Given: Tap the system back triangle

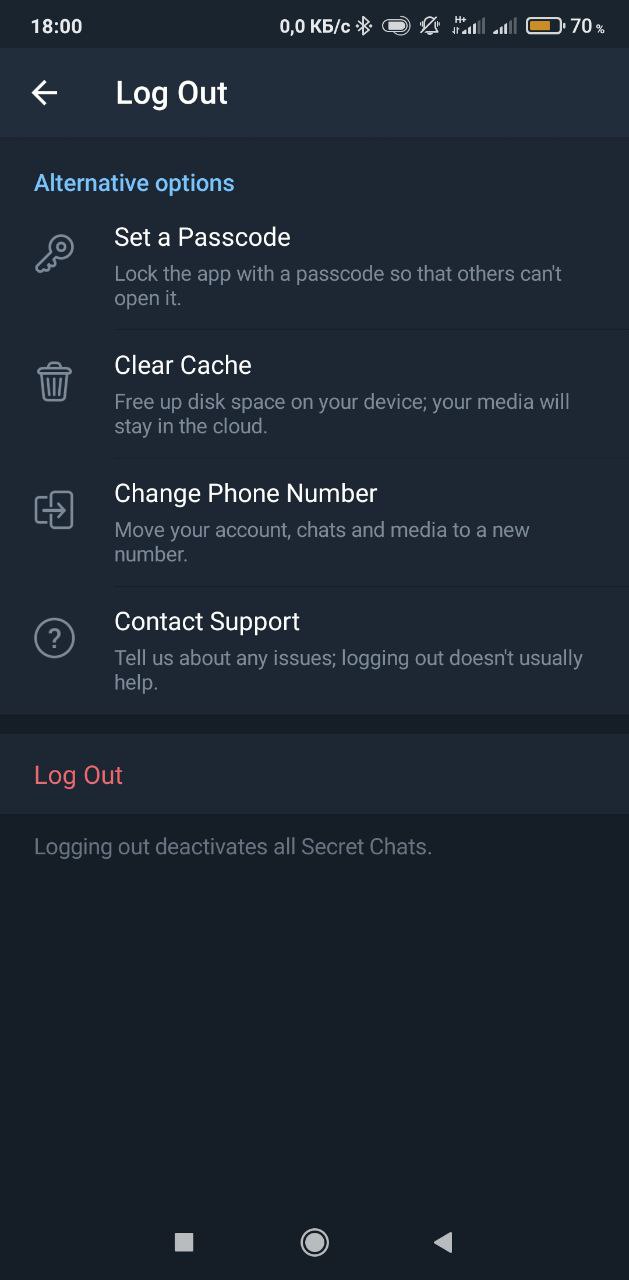Looking at the screenshot, I should tap(443, 1242).
